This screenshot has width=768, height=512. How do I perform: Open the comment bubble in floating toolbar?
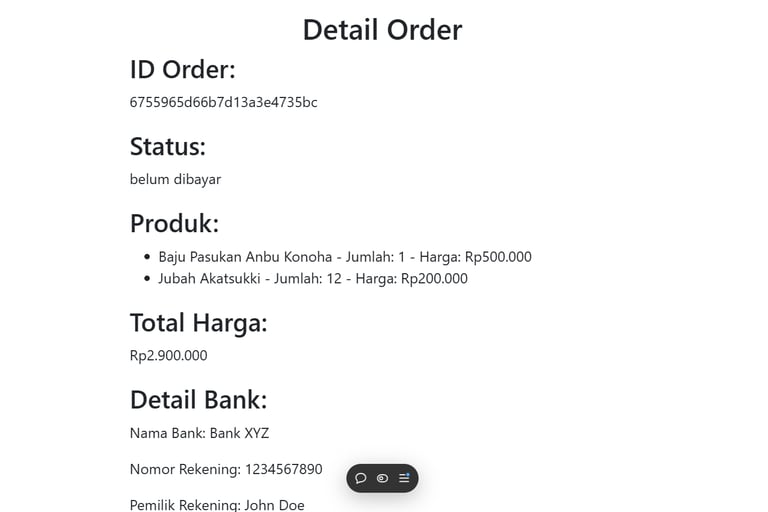[x=360, y=478]
